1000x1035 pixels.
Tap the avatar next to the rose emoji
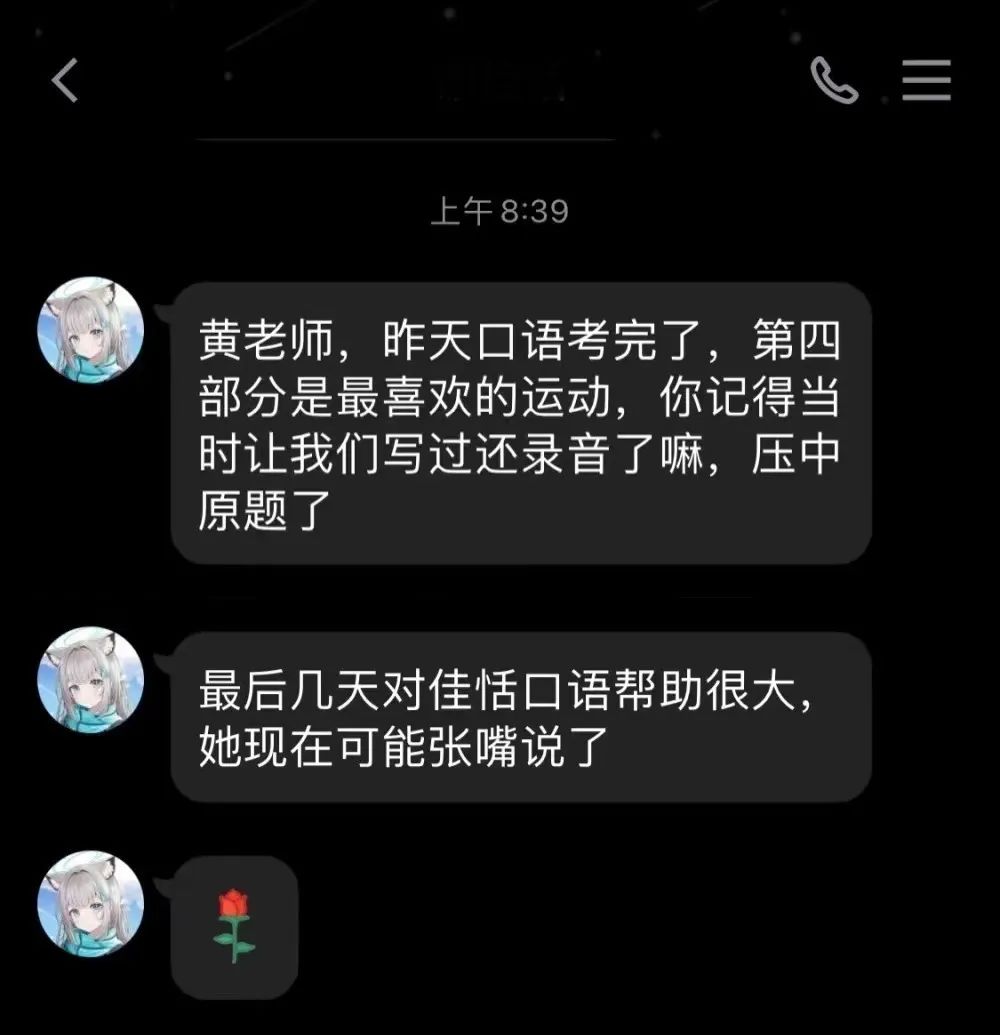coord(90,904)
